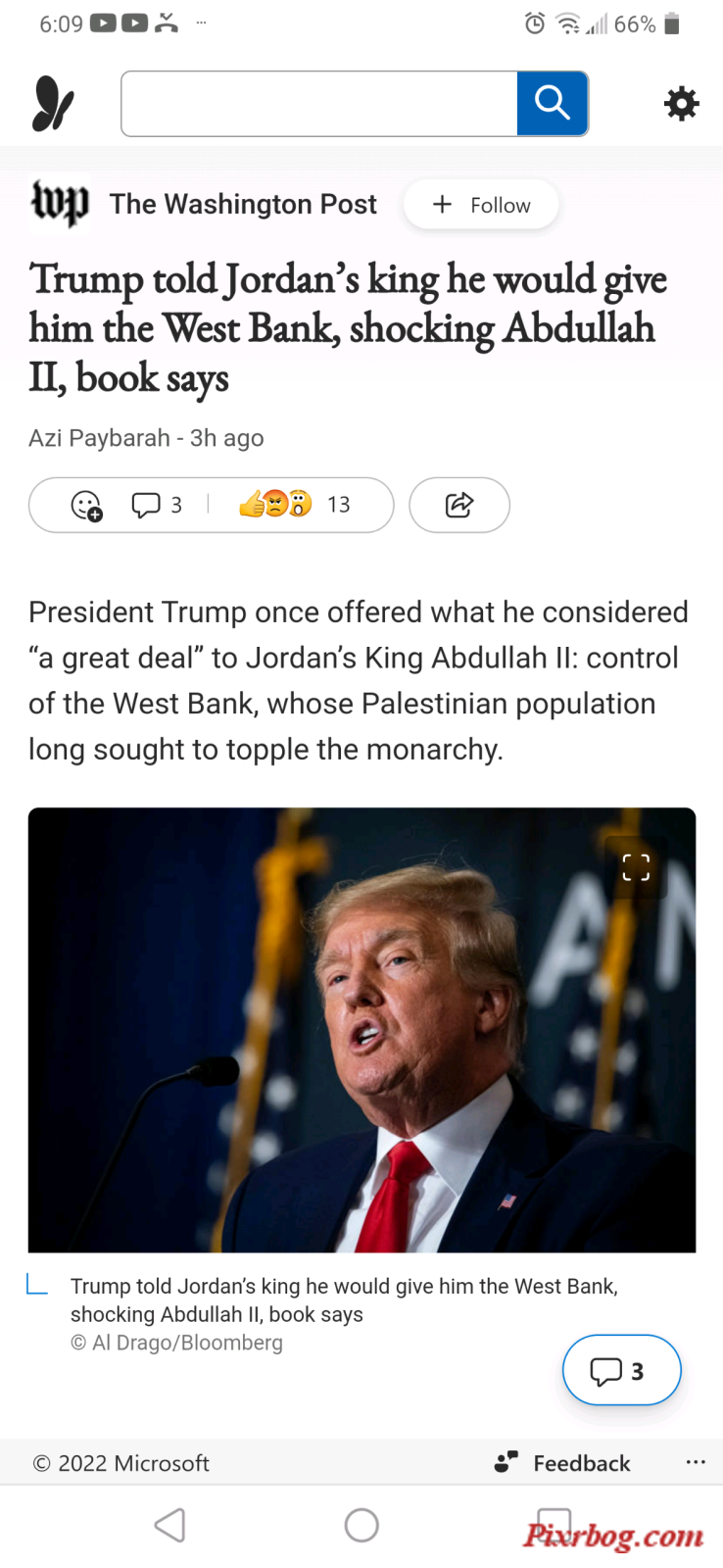Screen dimensions: 723x1568
Task: Share this article
Action: [x=458, y=505]
